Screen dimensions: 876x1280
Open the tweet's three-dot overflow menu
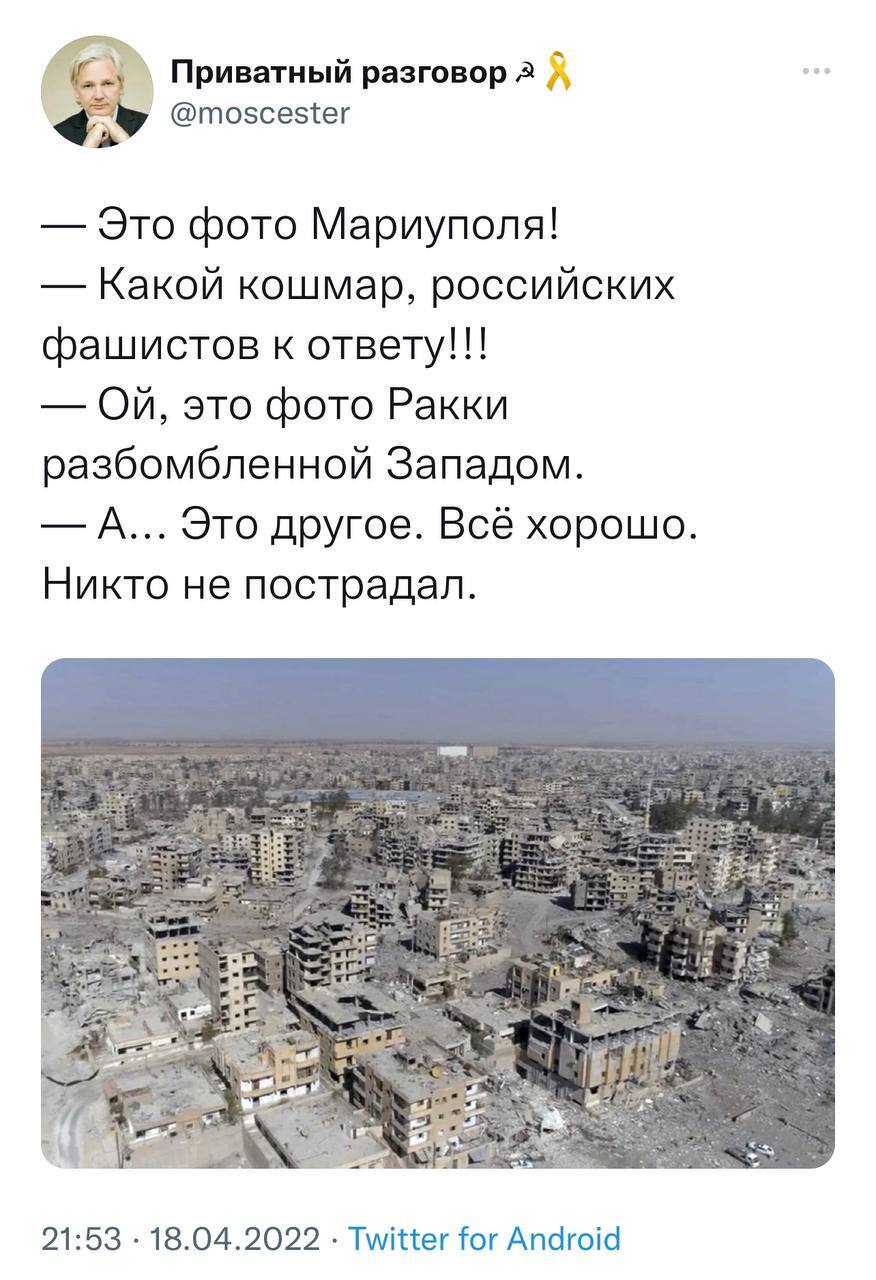(816, 72)
